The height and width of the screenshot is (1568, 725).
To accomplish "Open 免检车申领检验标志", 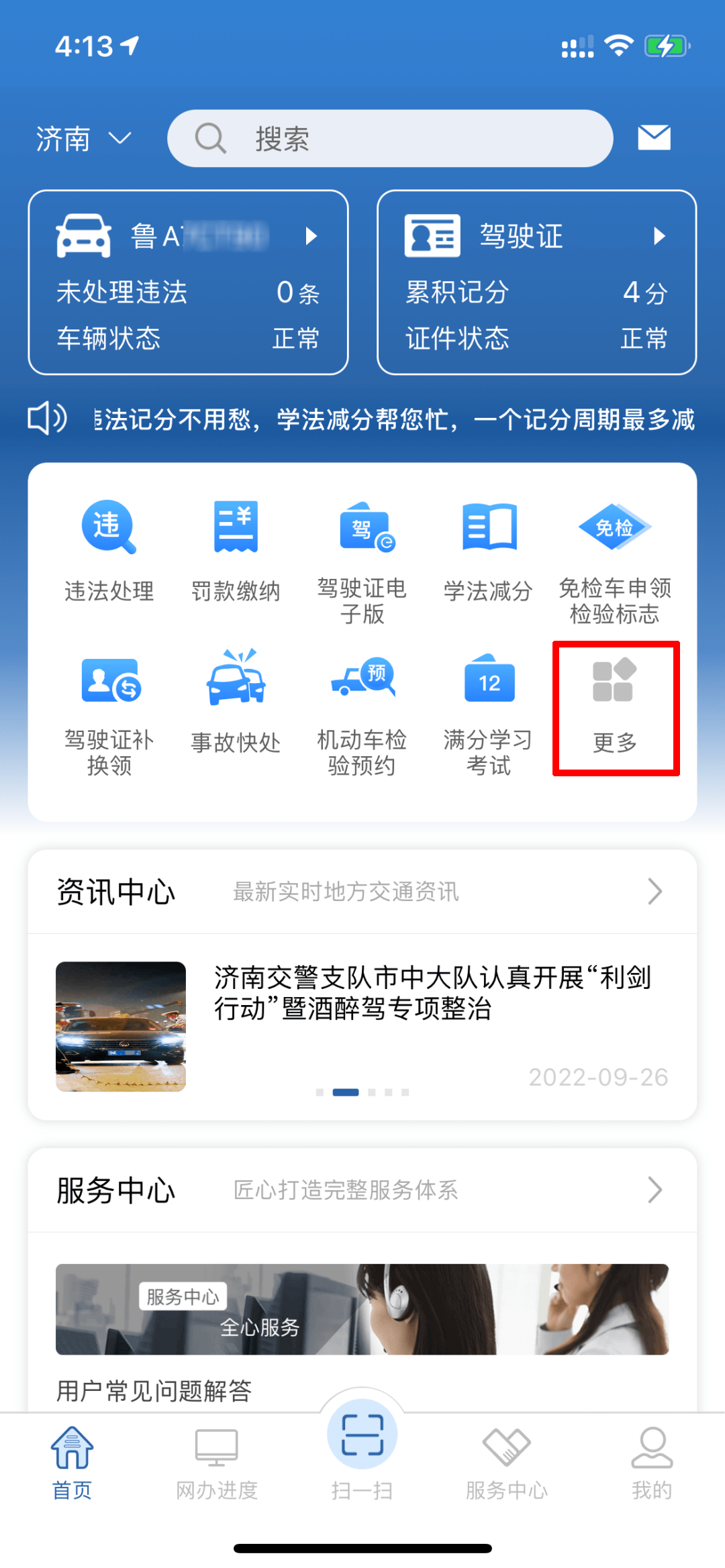I will (x=614, y=560).
